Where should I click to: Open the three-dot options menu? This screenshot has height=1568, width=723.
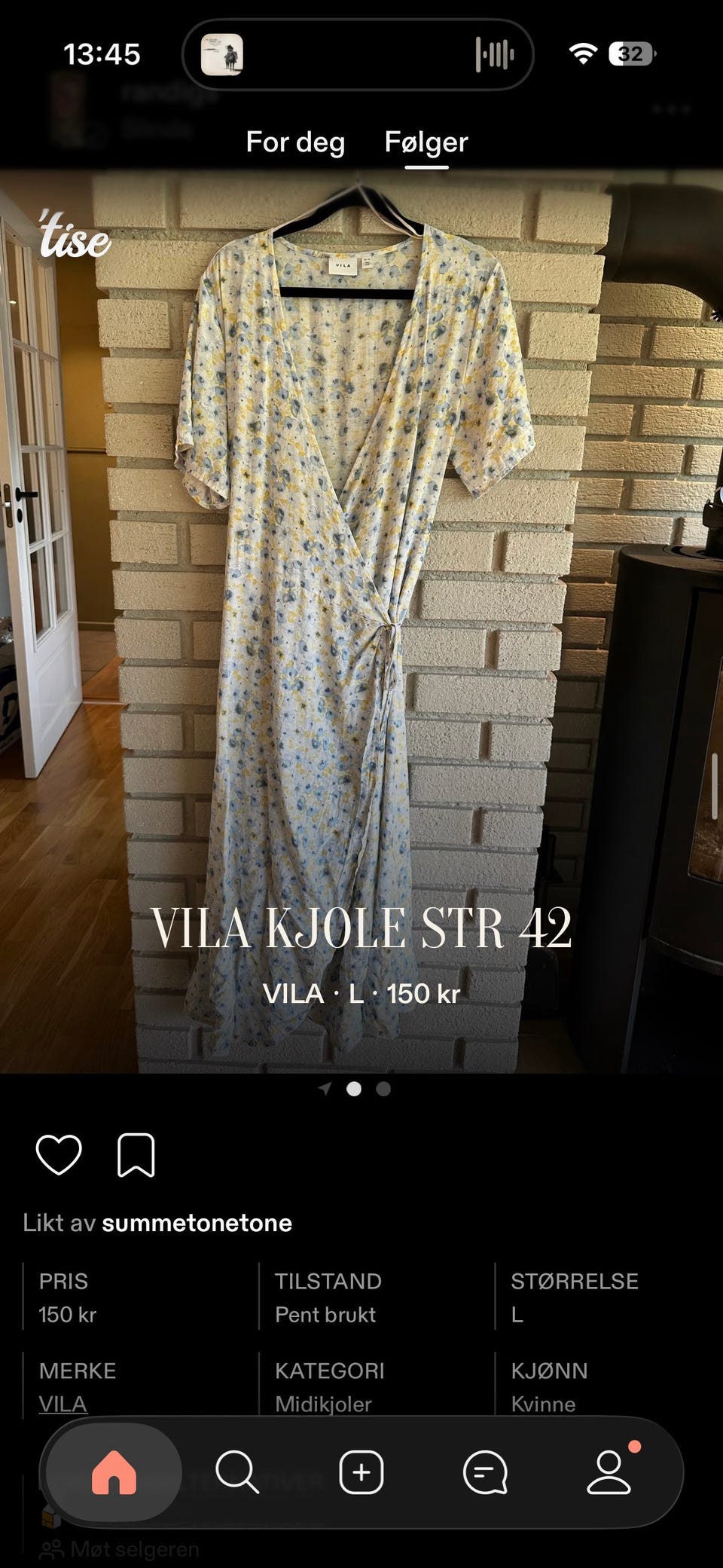[672, 109]
